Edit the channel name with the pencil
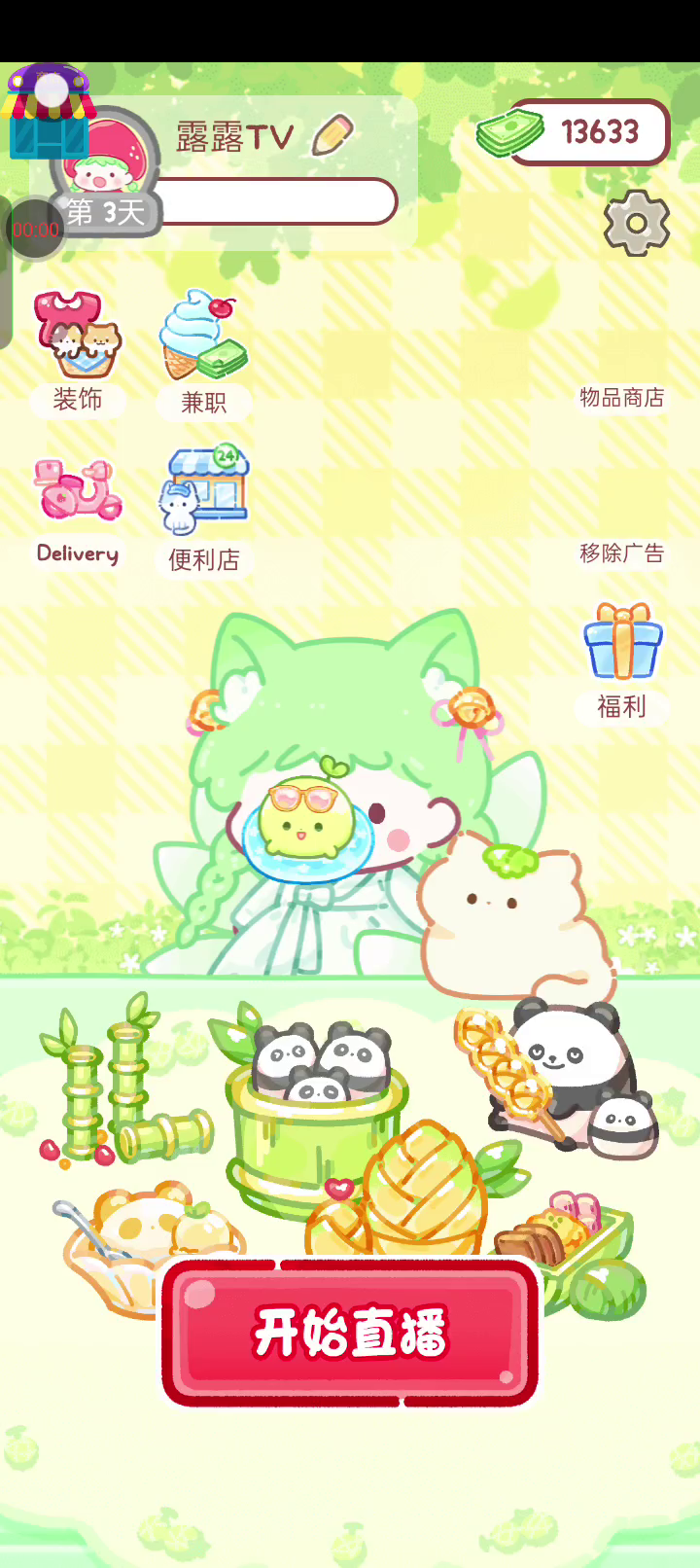Screen dimensions: 700x1568 click(x=333, y=135)
